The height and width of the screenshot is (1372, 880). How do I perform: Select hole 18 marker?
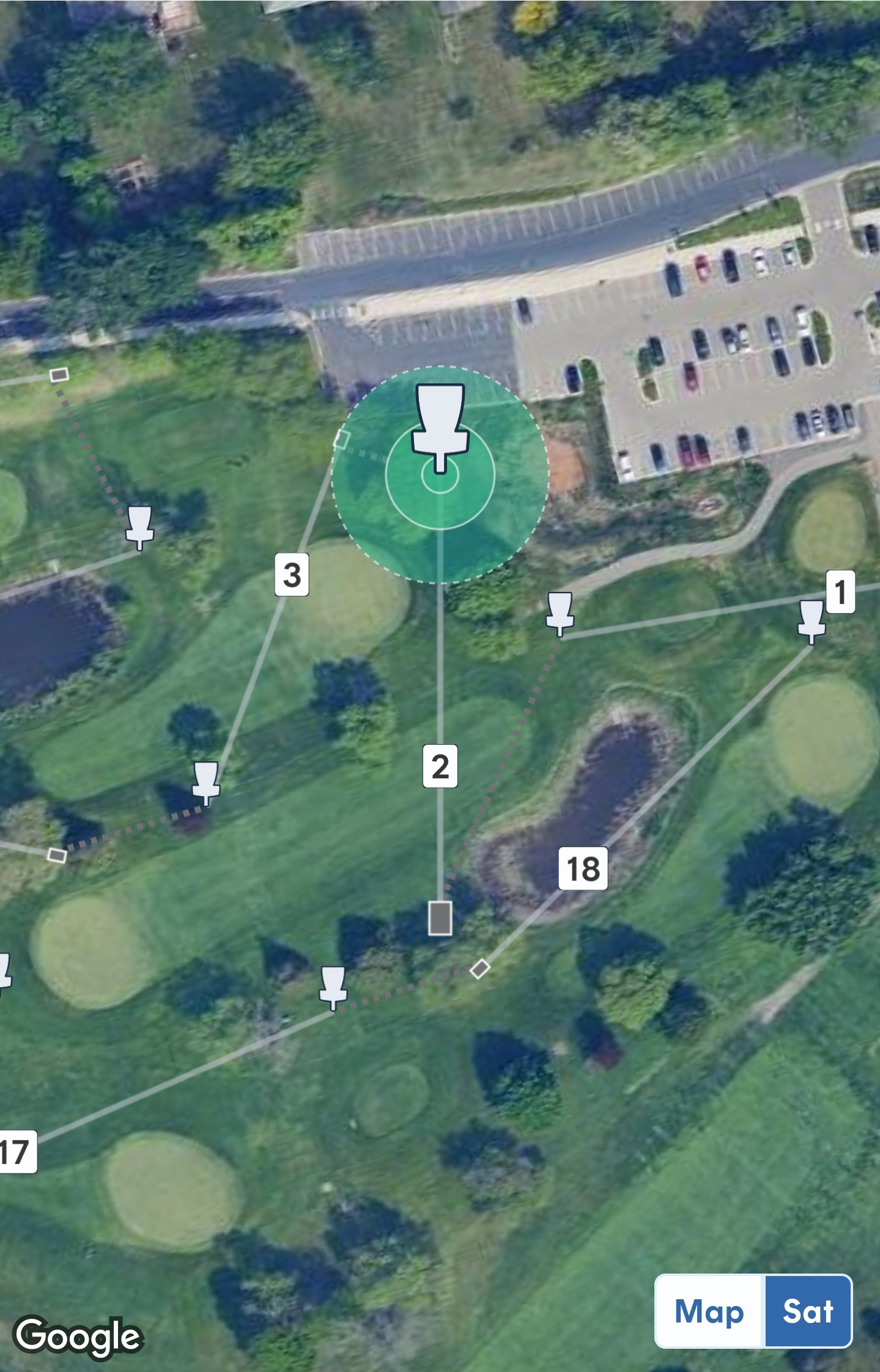(x=583, y=868)
